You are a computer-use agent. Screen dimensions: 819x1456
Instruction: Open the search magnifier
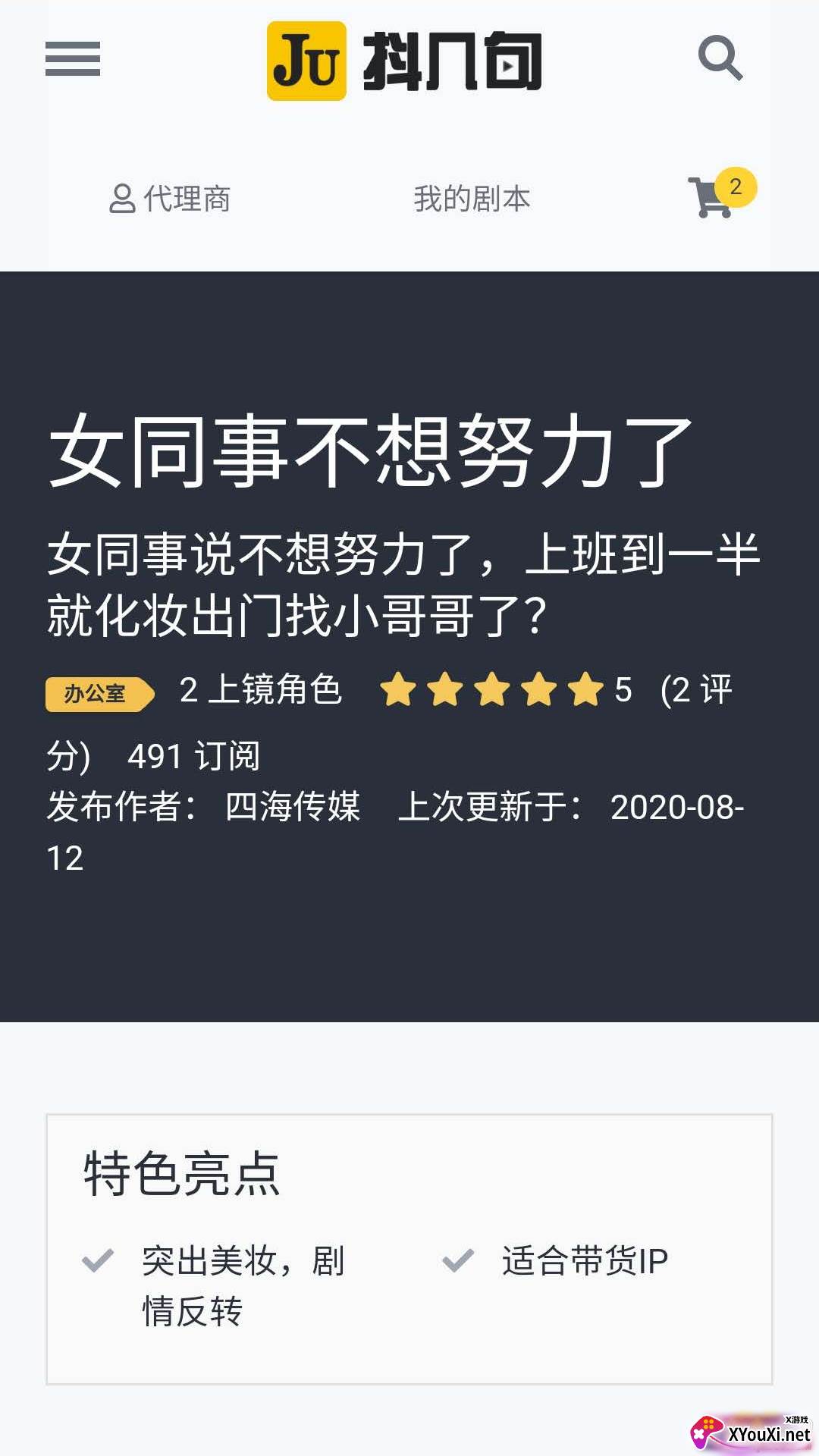click(x=720, y=58)
